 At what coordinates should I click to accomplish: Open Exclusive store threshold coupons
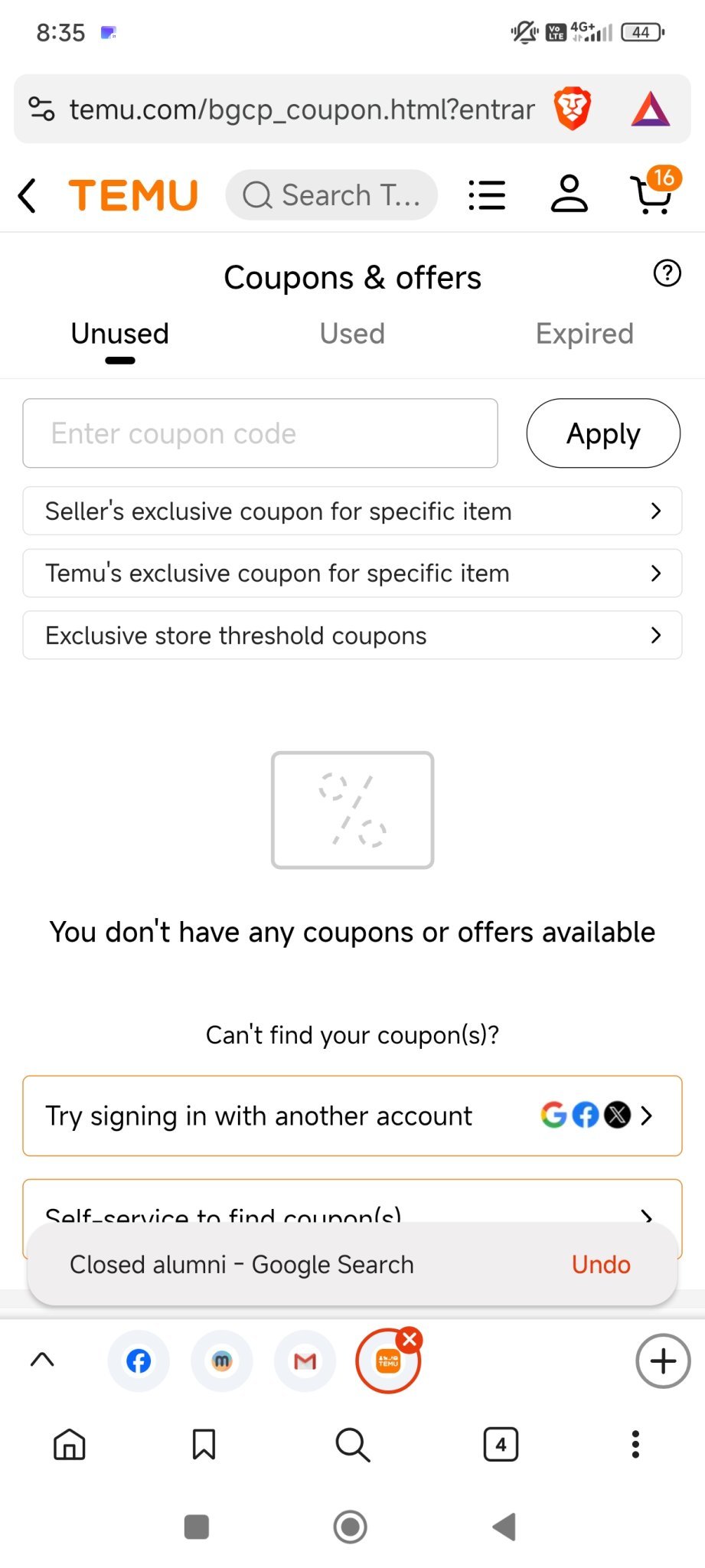coord(352,635)
